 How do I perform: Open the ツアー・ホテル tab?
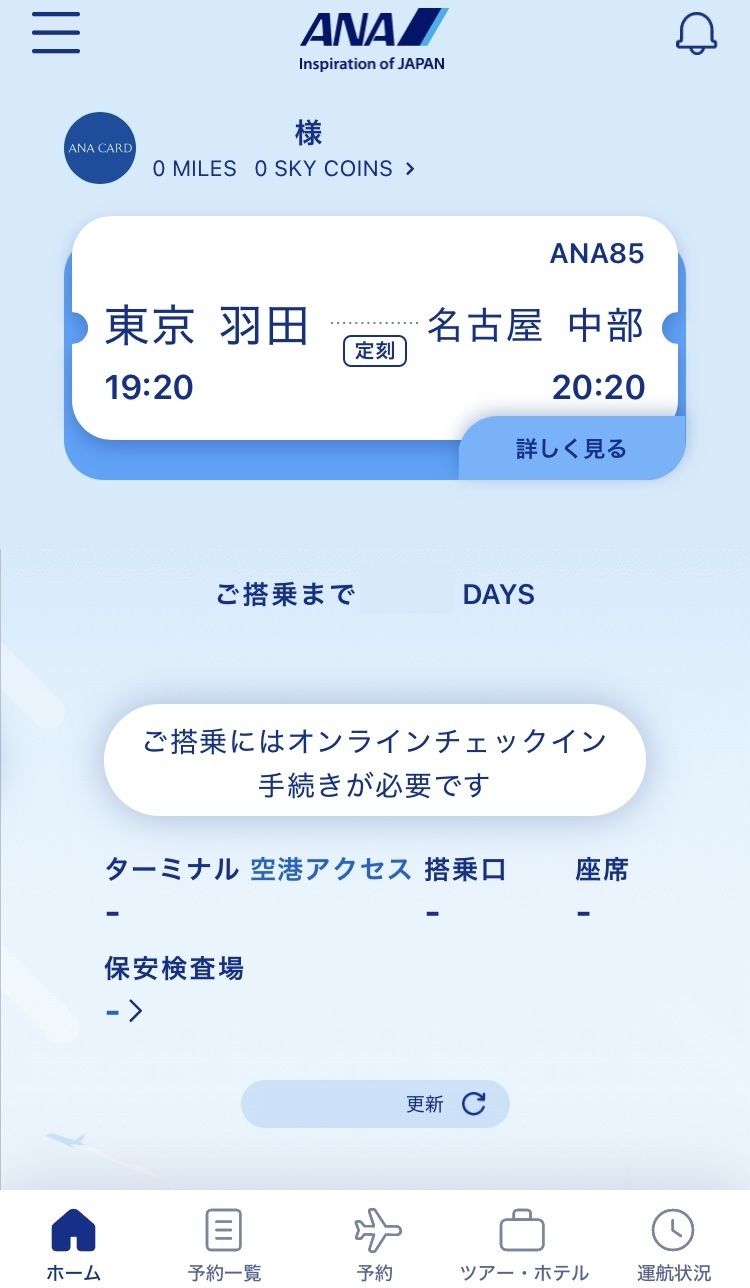(523, 1243)
